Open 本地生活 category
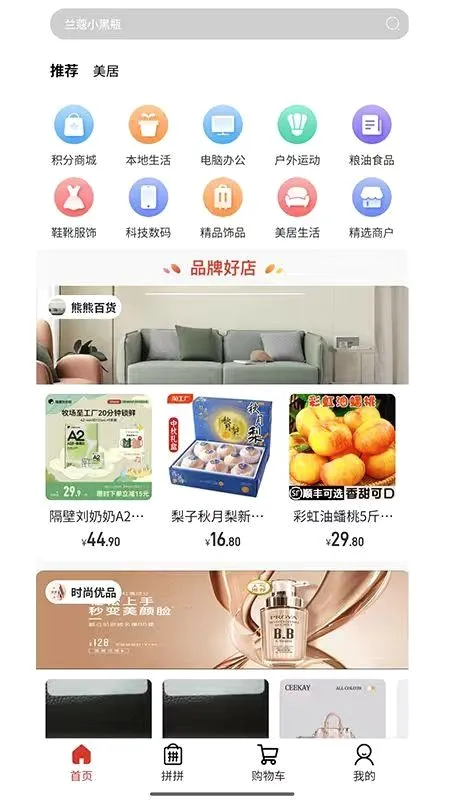This screenshot has width=450, height=800. pos(148,136)
